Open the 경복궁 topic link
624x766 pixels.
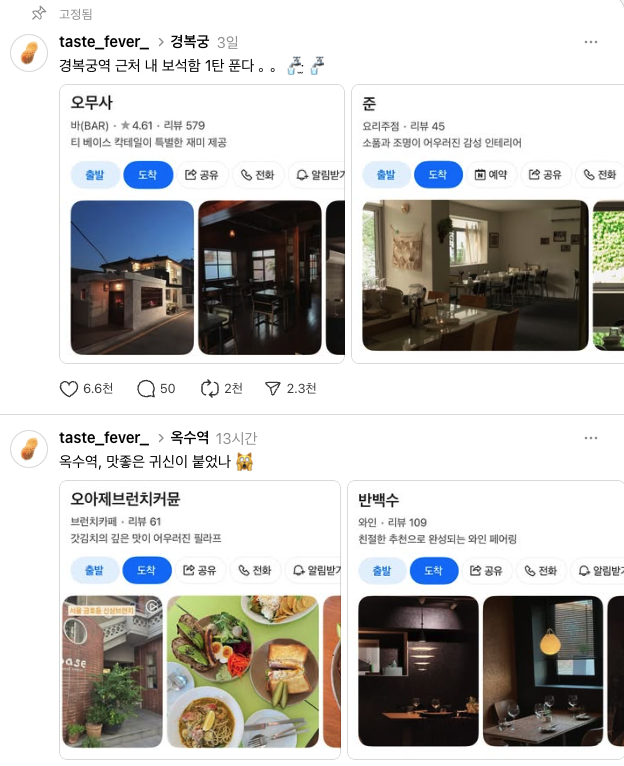[x=189, y=42]
